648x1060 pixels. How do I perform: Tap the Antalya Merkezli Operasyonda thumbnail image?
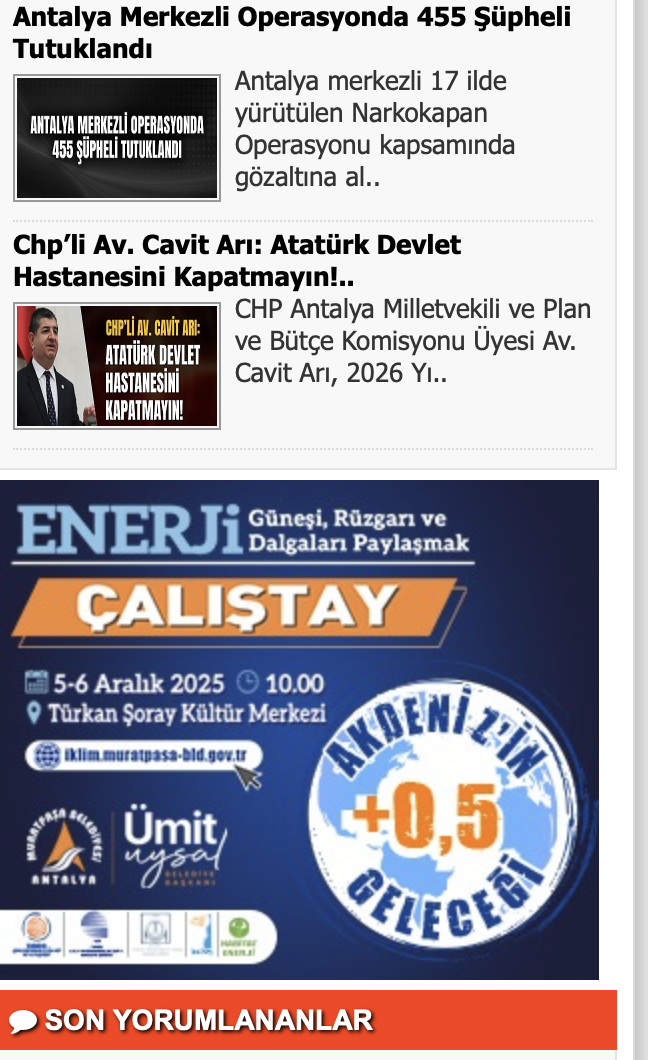pyautogui.click(x=117, y=138)
